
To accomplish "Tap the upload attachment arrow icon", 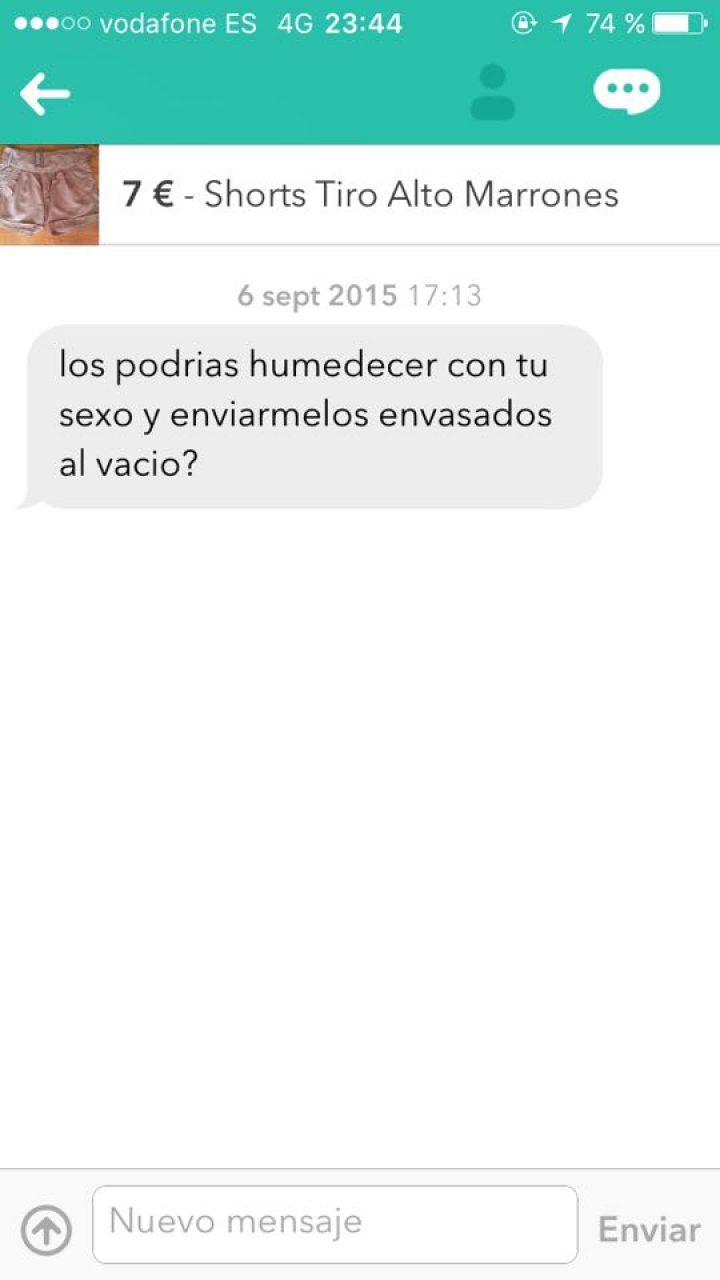I will tap(46, 1230).
